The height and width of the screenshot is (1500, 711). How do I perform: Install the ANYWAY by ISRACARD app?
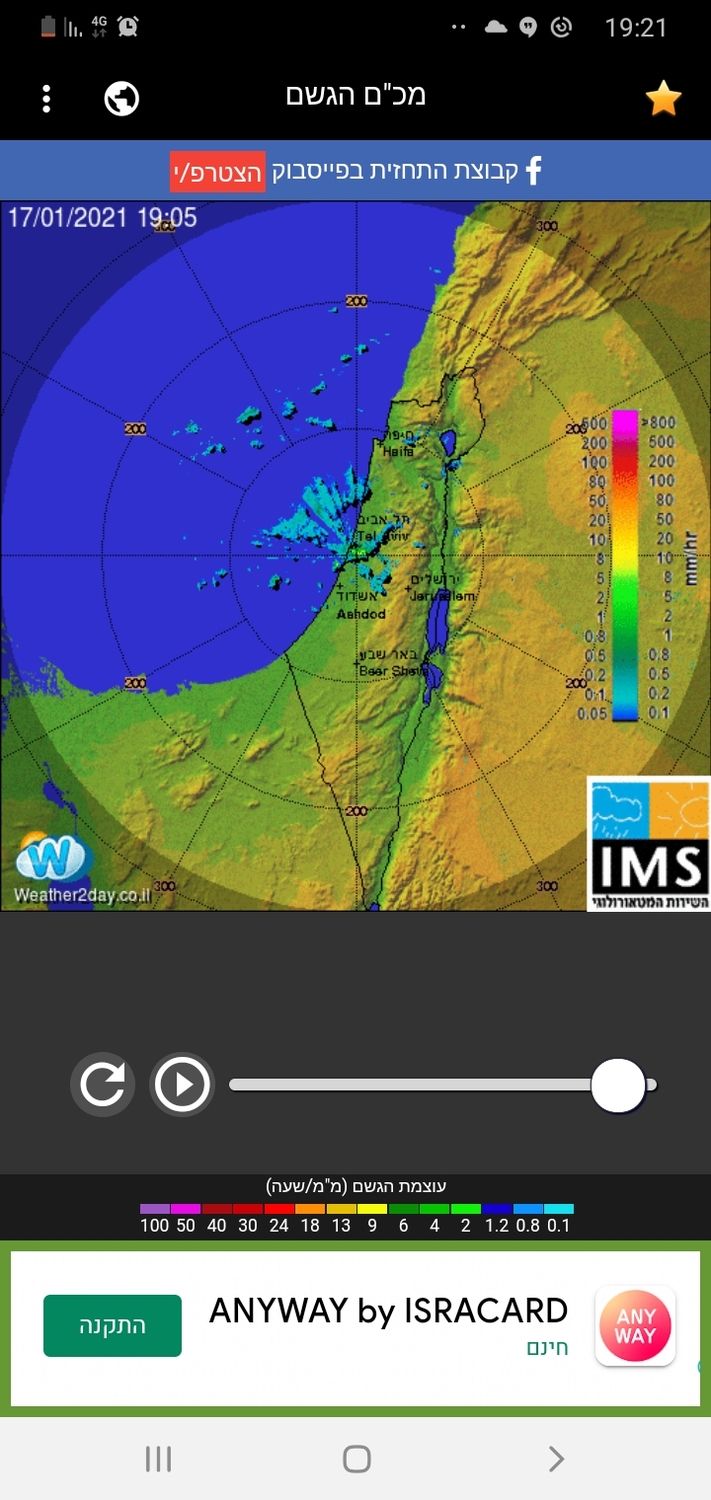[x=112, y=1325]
